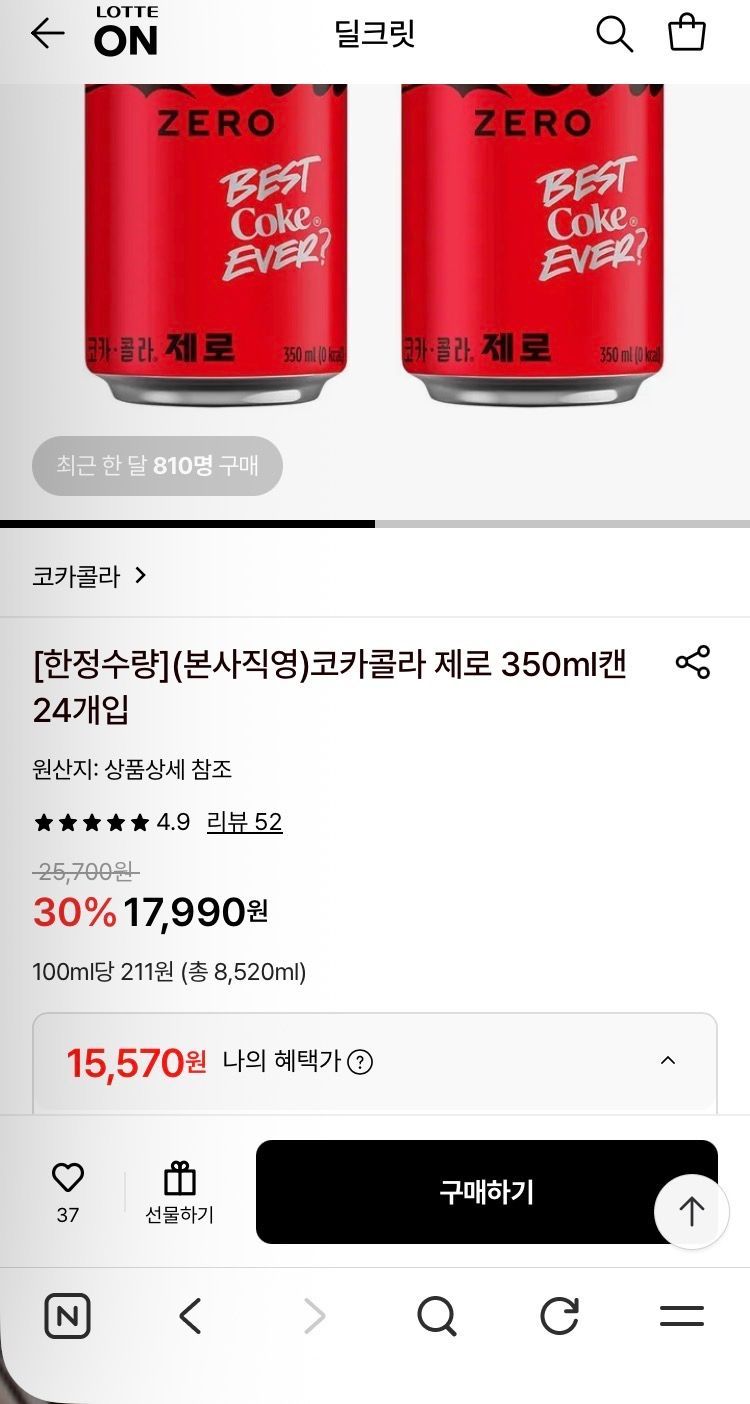The image size is (750, 1404).
Task: Jump back to top of page
Action: [x=691, y=1211]
